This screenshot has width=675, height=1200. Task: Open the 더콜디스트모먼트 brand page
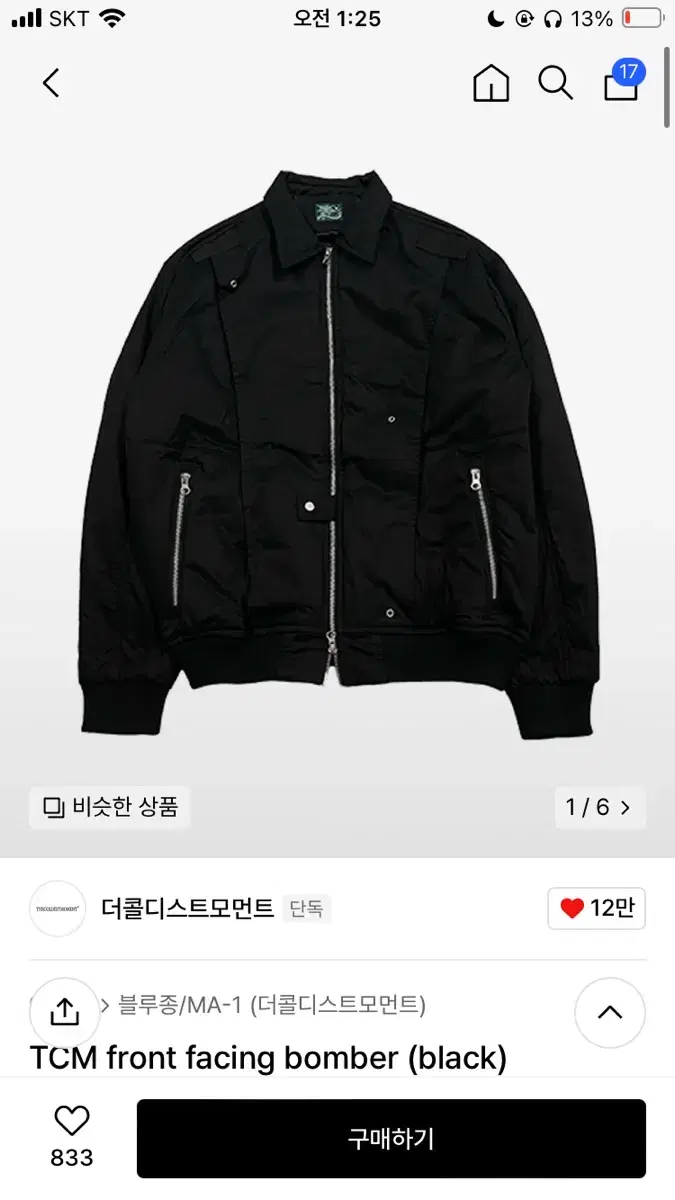(187, 908)
